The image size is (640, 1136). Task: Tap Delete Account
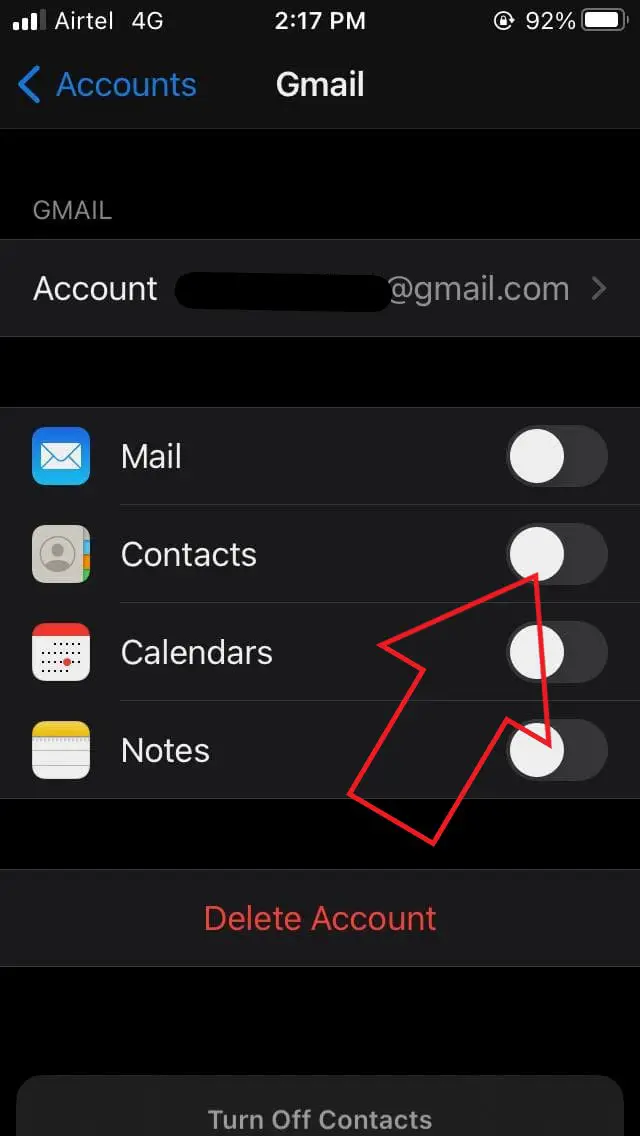[x=320, y=918]
